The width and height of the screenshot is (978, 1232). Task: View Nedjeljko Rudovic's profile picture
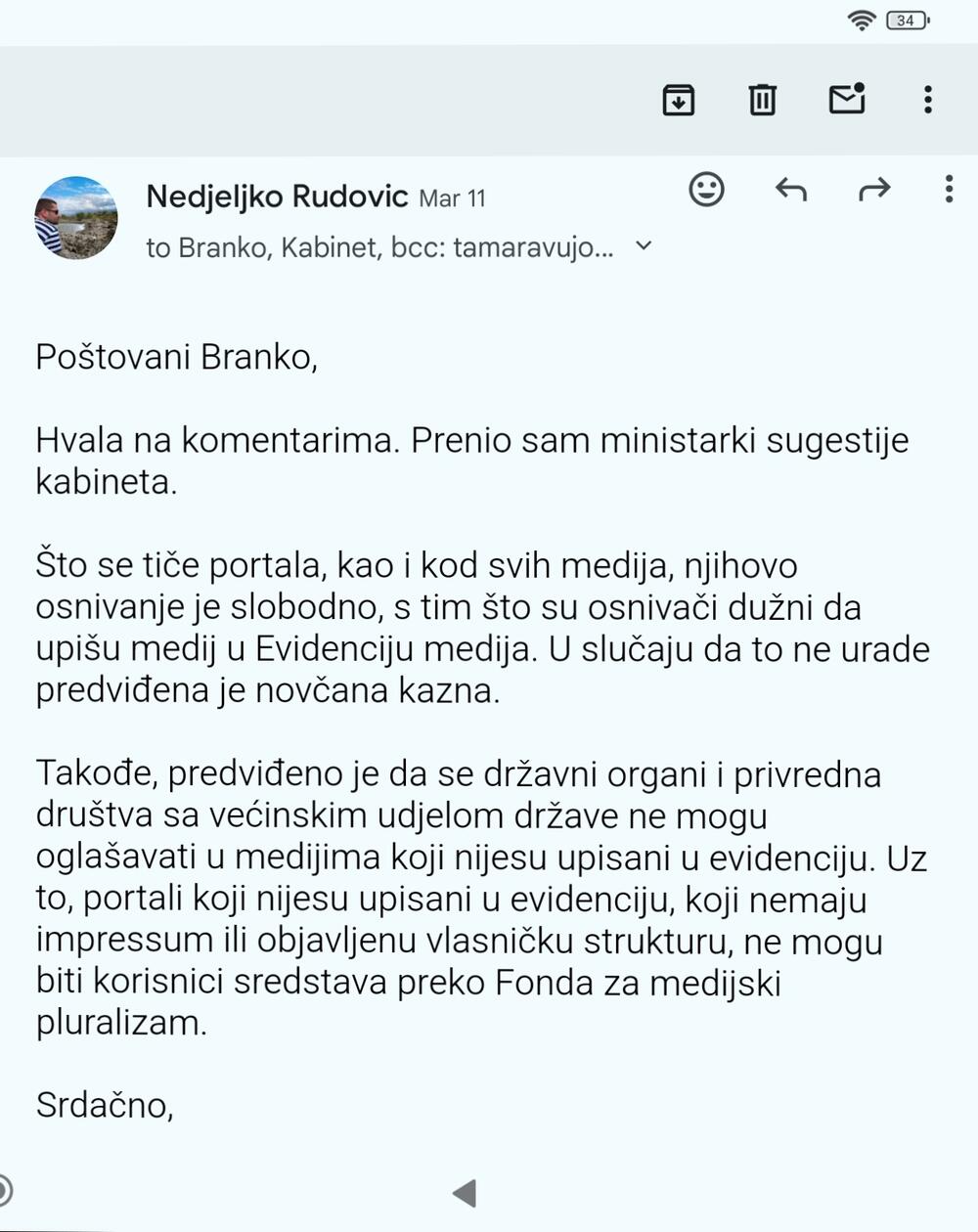[x=76, y=217]
